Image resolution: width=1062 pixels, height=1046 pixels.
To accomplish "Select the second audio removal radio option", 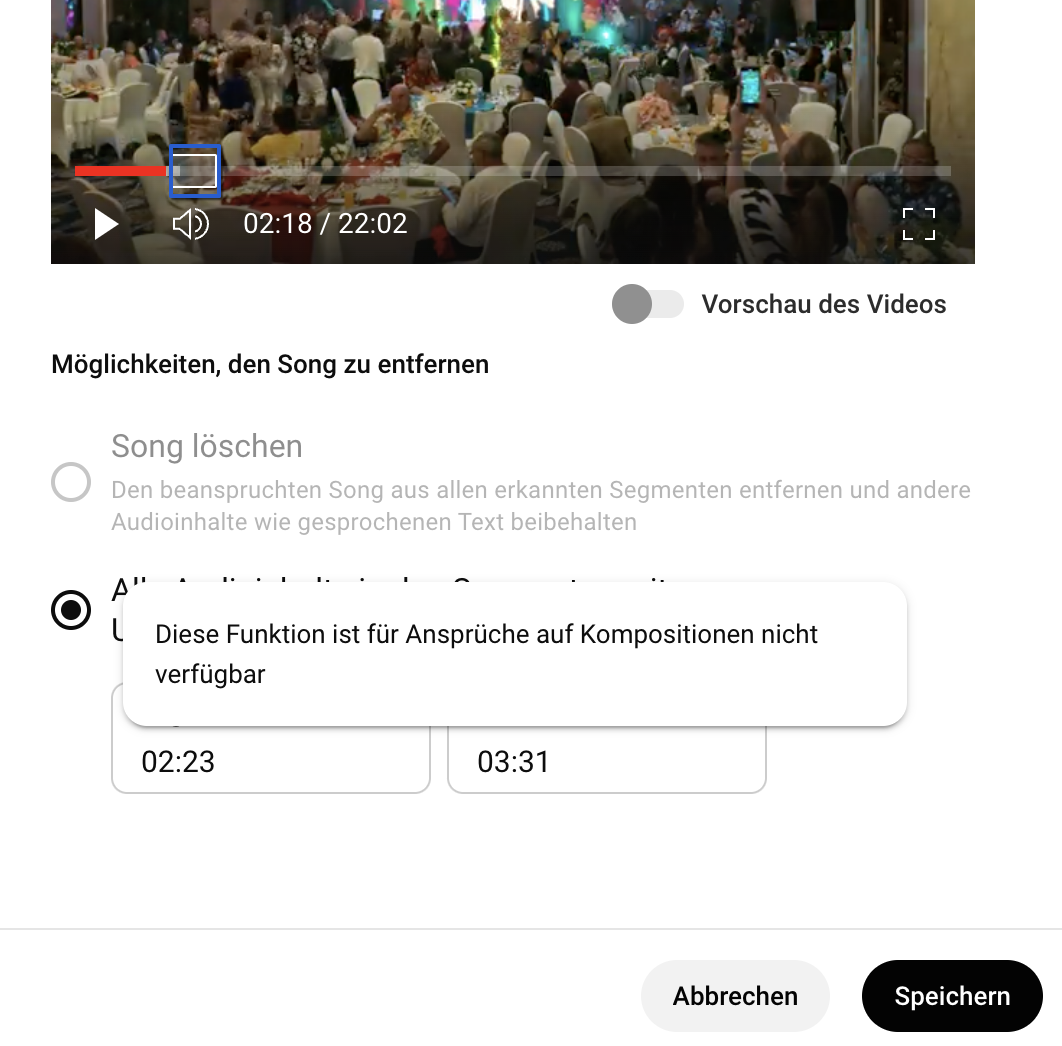I will 71,610.
